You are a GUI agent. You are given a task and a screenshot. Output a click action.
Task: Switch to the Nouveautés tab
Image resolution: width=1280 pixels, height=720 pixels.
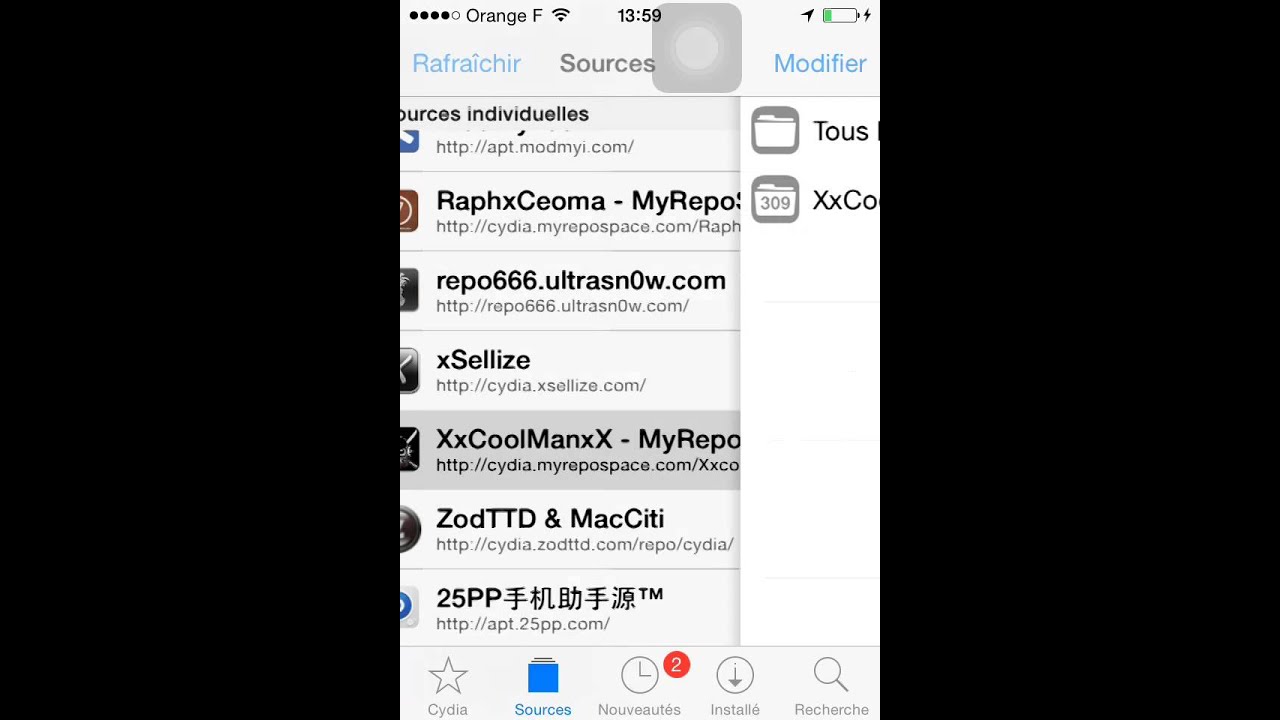[x=639, y=687]
